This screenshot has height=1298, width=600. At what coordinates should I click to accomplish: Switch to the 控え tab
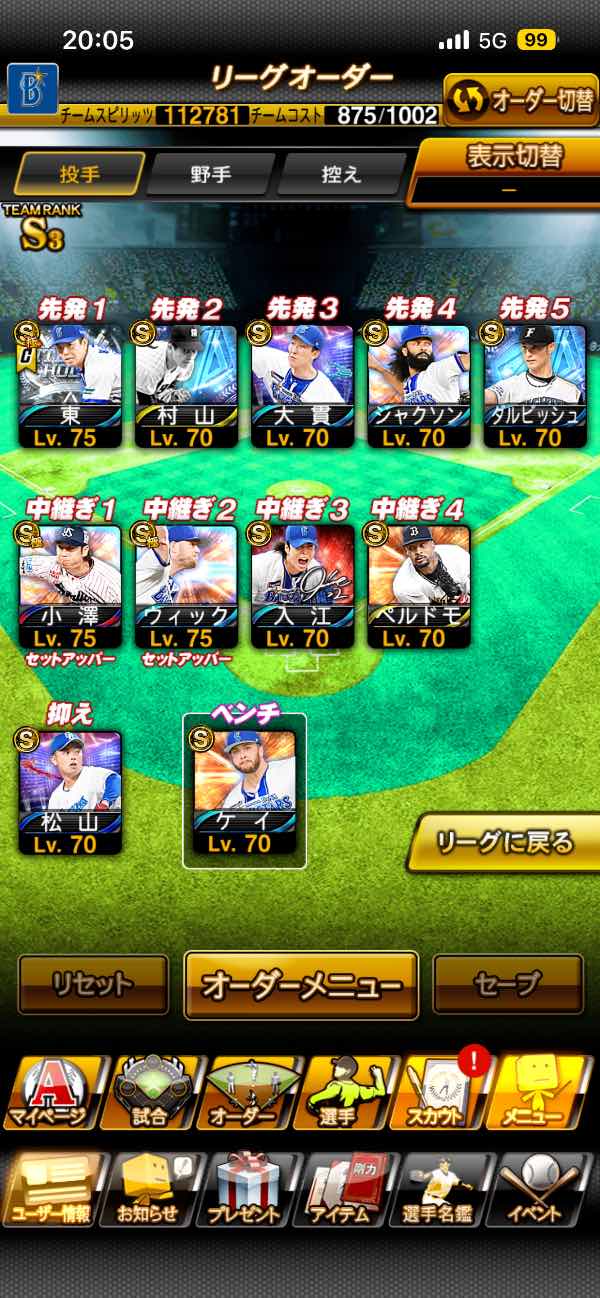click(340, 174)
